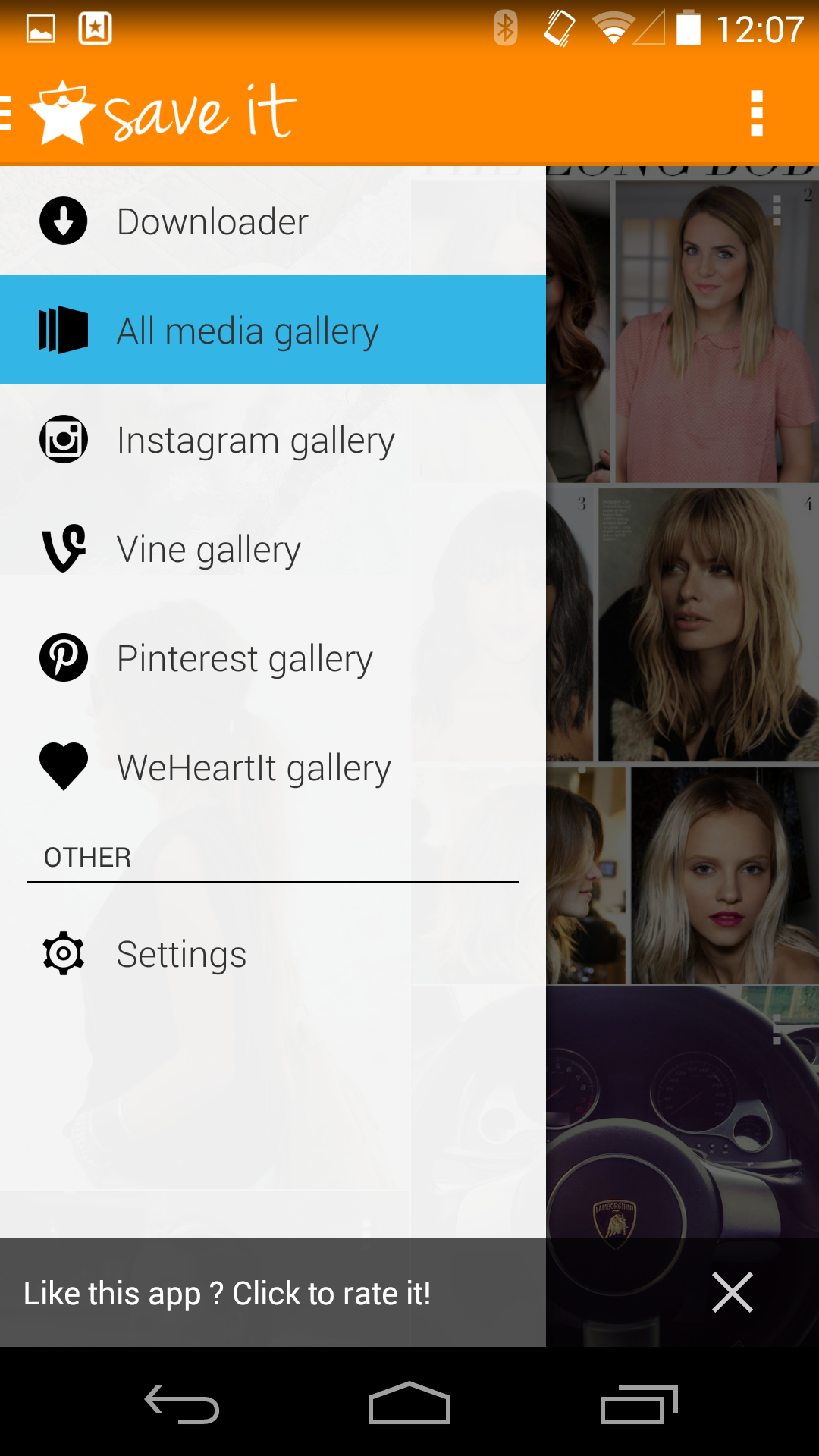Open Instagram gallery via its camera icon

pyautogui.click(x=64, y=438)
